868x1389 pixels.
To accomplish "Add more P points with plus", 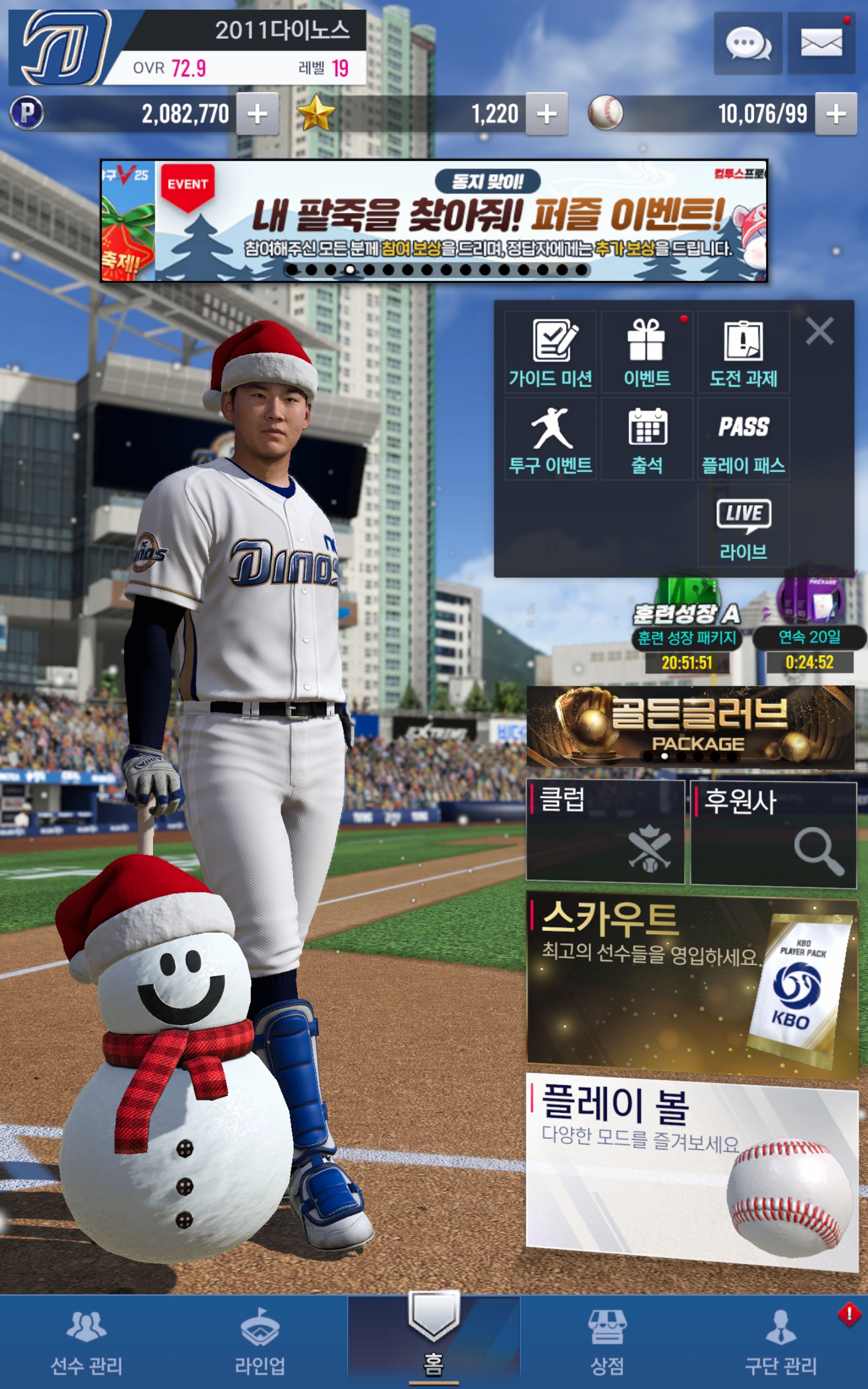I will pos(257,113).
